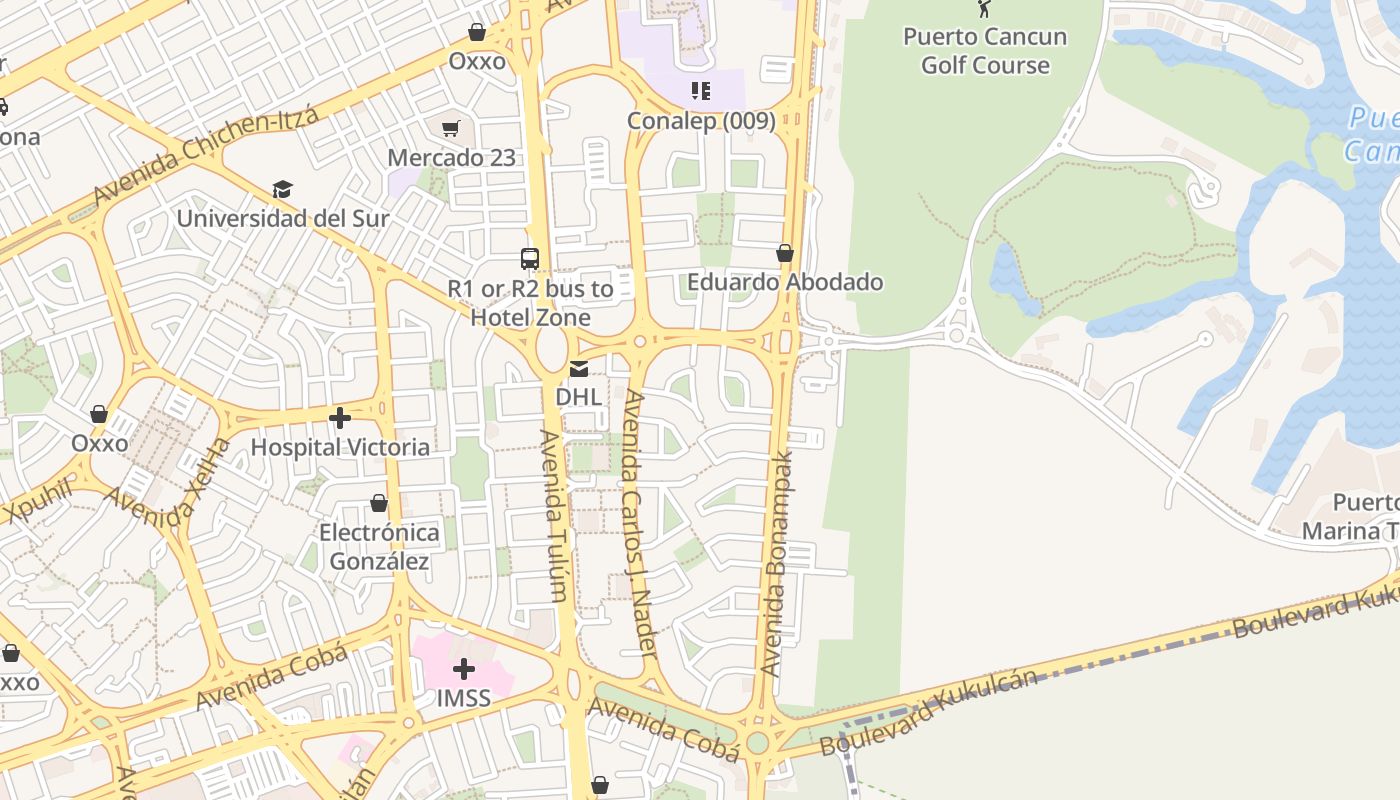
Task: Open the R1 or R2 bus stop marker
Action: 530,259
